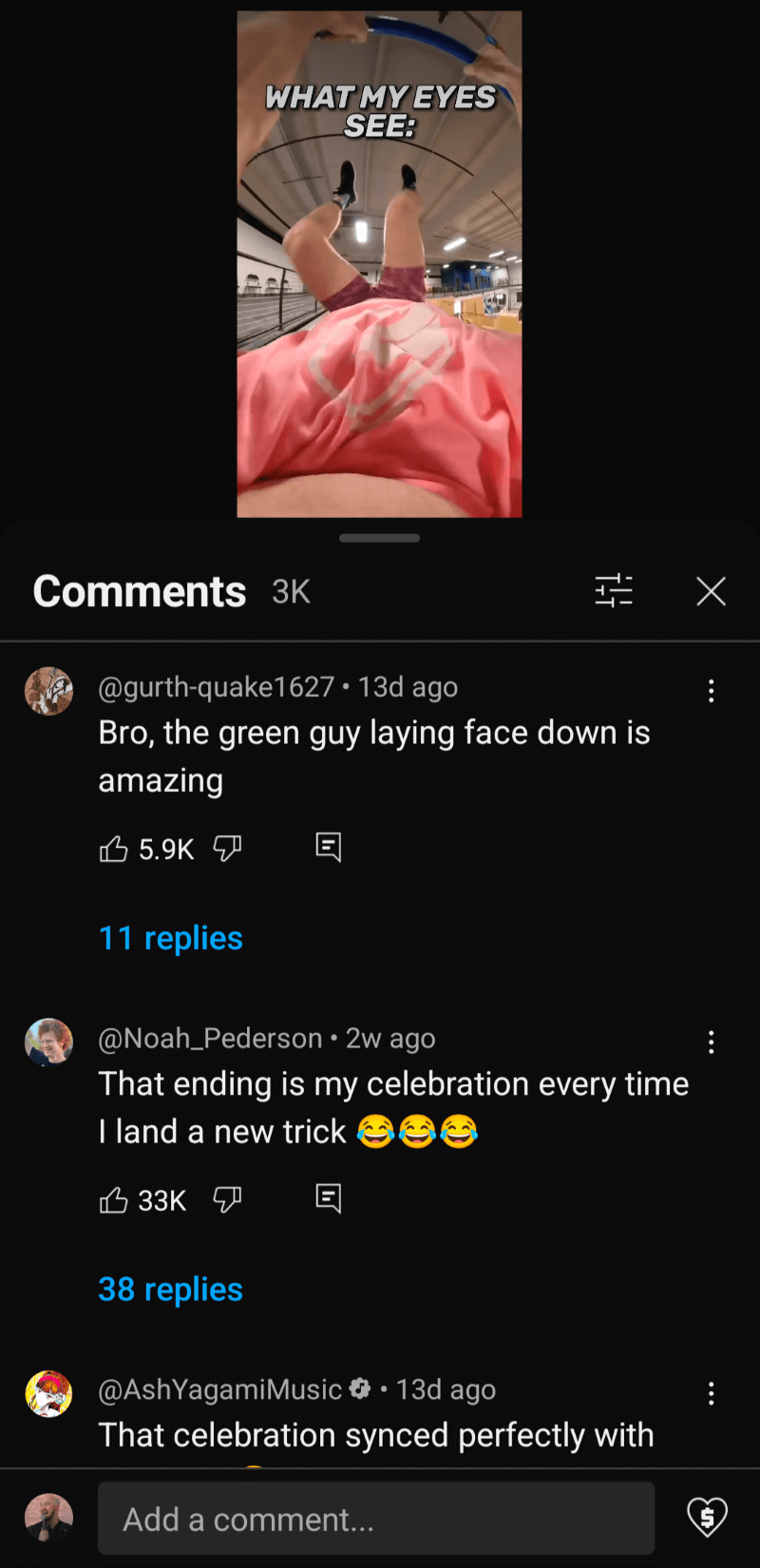Expand the 38 replies thread
The width and height of the screenshot is (760, 1568).
coord(171,1290)
